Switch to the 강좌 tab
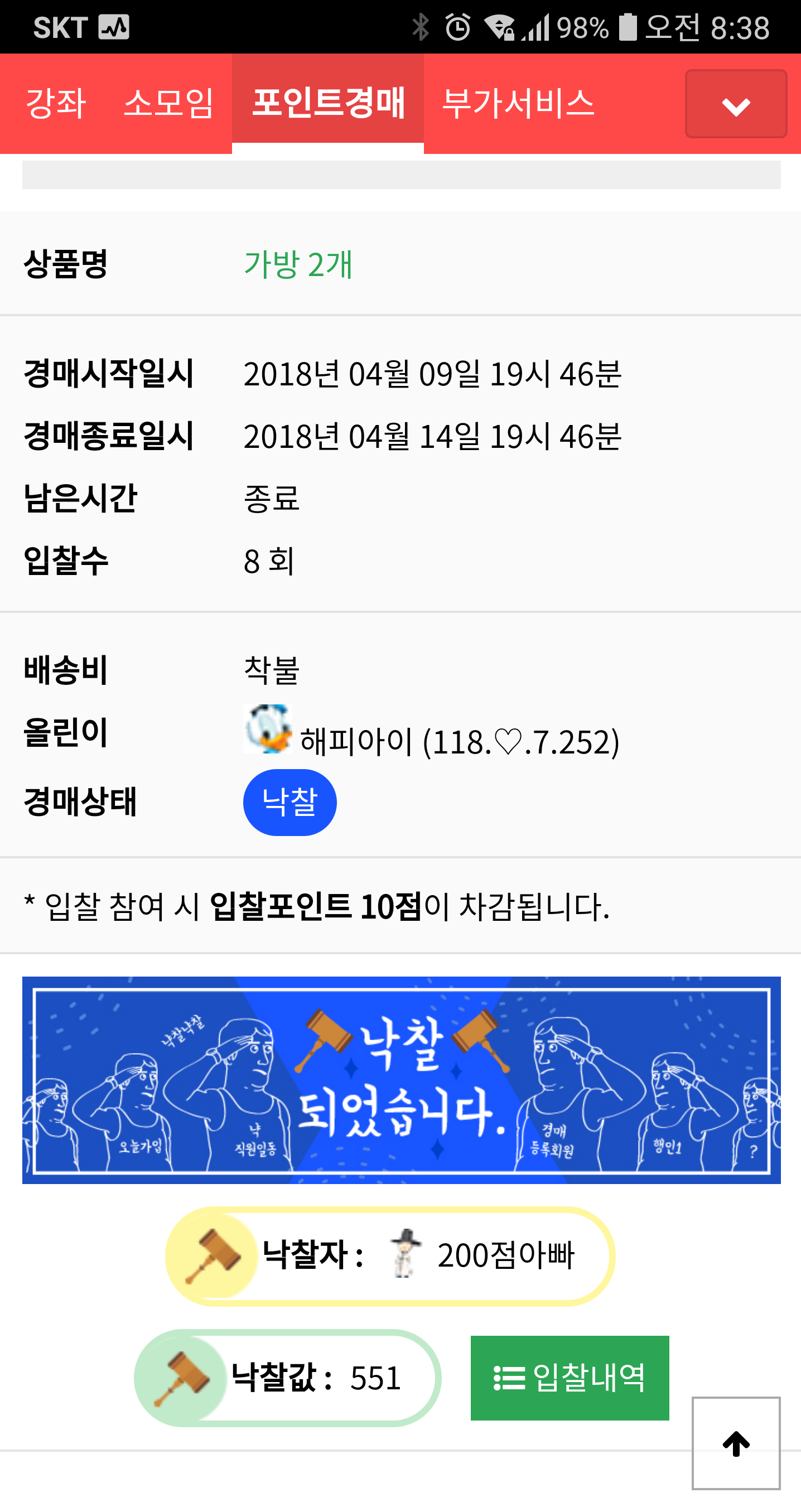This screenshot has height=1512, width=801. pos(56,103)
